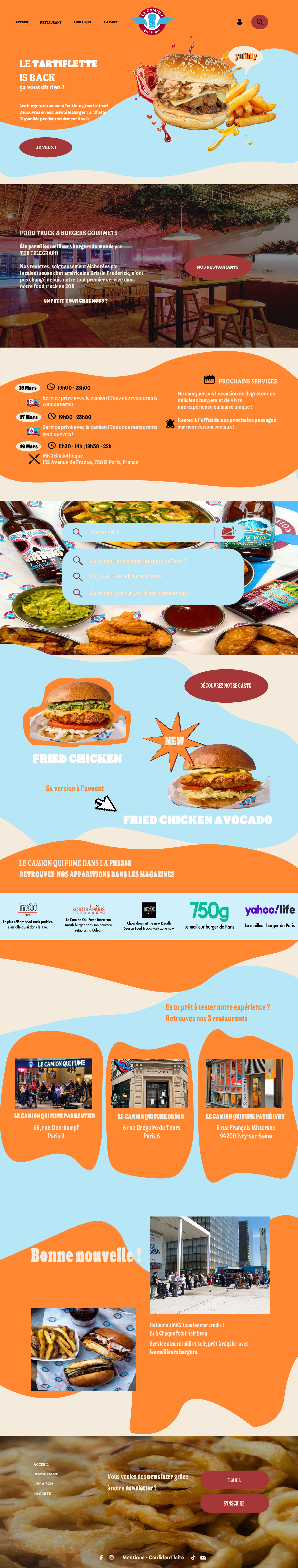The height and width of the screenshot is (1568, 298).
Task: Tap S'INSCRIRE to subscribe to the newsletter
Action: click(x=234, y=1503)
